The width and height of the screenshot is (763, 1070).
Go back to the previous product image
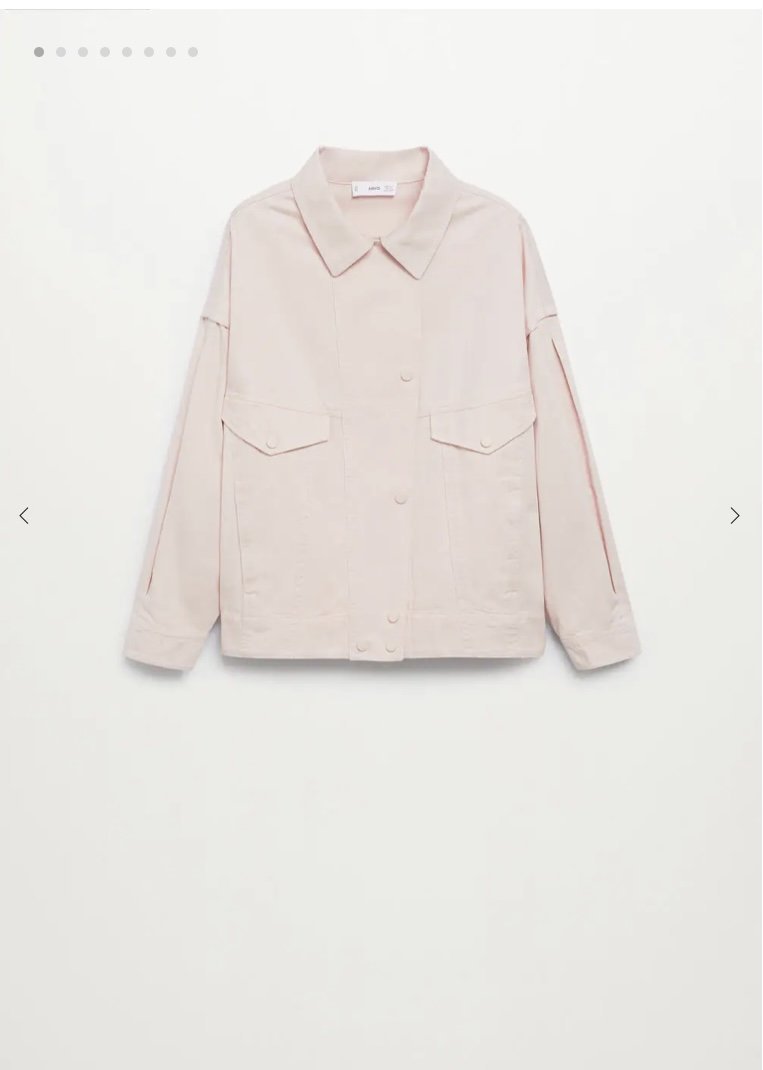point(24,516)
